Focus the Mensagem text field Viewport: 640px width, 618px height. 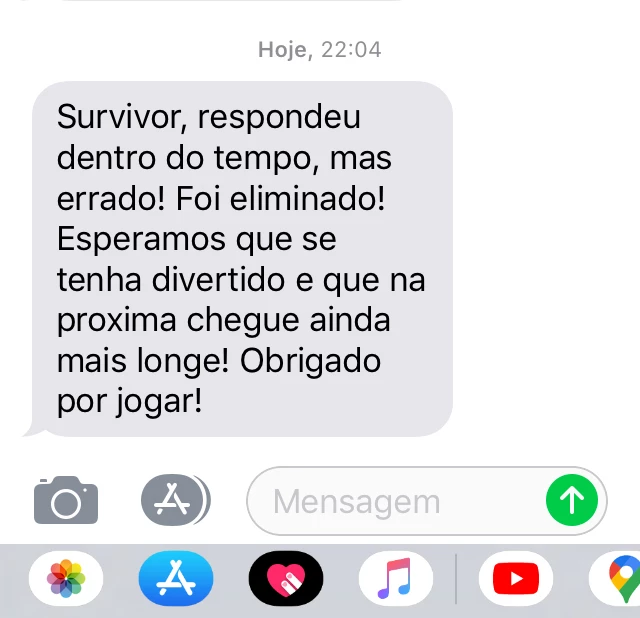pyautogui.click(x=400, y=501)
